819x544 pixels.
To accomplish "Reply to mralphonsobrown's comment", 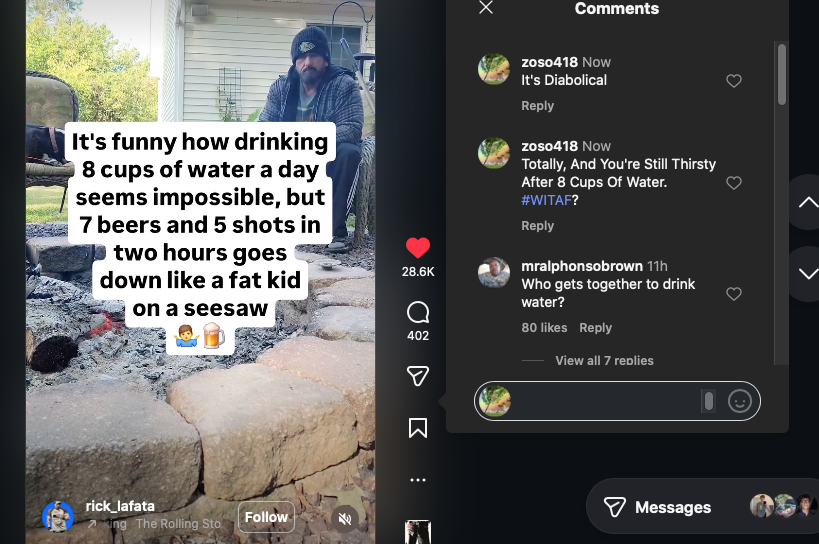I will point(595,328).
